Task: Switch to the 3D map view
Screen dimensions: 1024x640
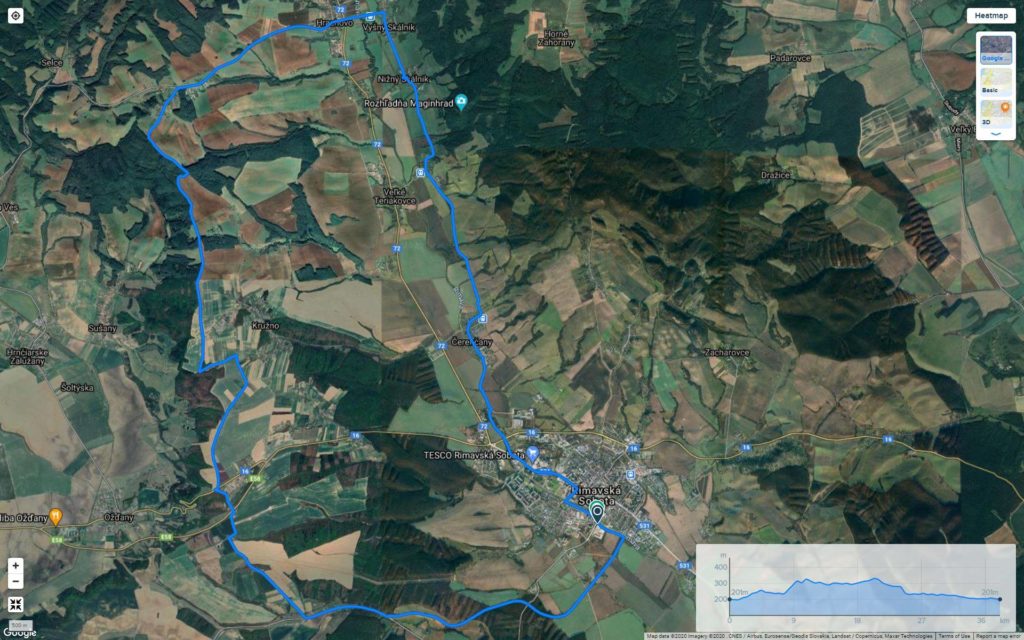Action: (995, 112)
